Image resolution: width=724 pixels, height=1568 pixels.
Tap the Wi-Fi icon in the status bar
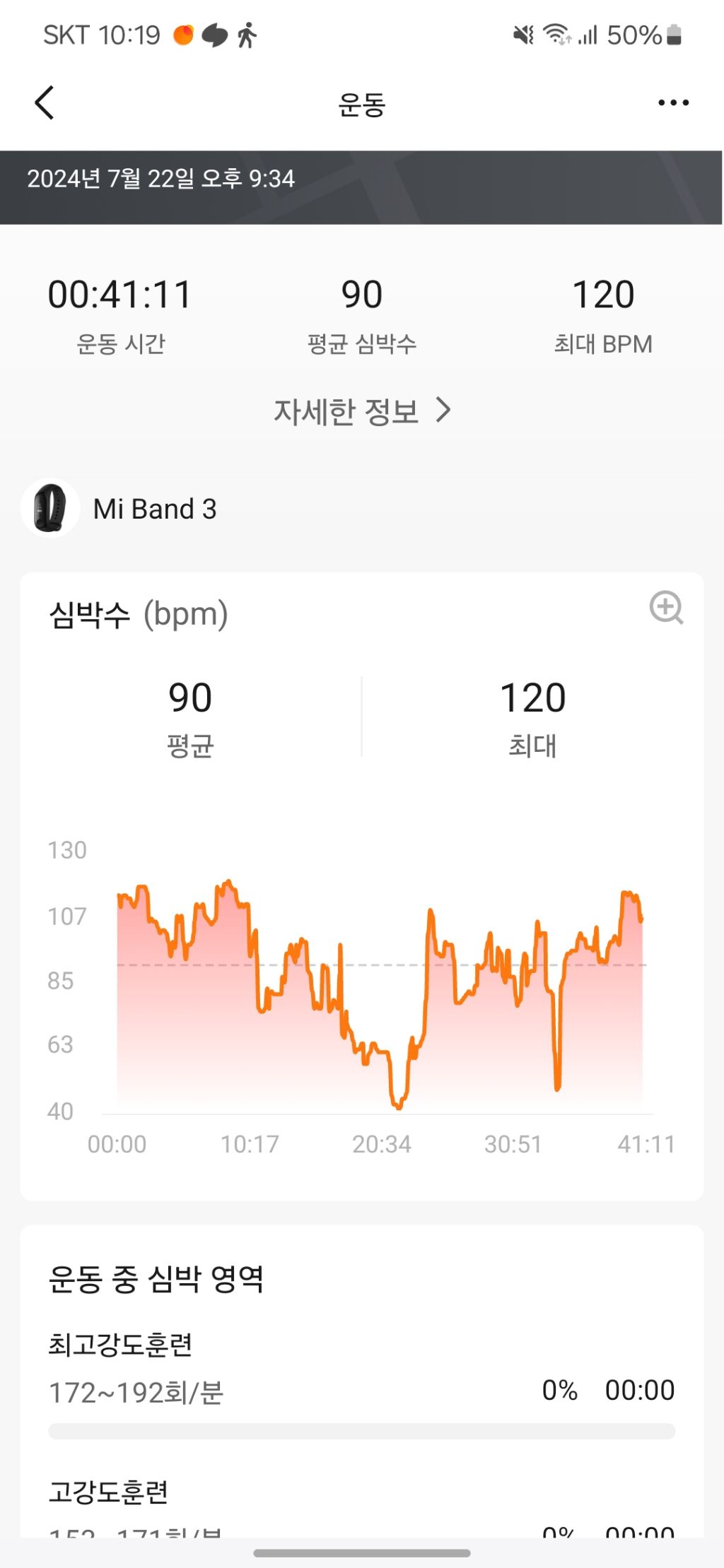(x=556, y=34)
